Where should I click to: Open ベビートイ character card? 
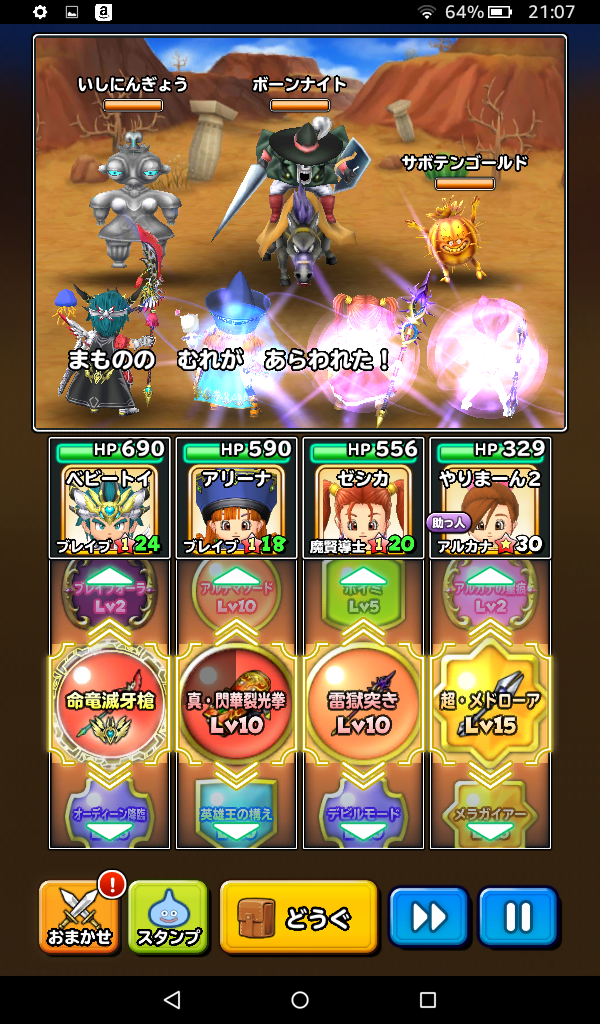pos(110,498)
